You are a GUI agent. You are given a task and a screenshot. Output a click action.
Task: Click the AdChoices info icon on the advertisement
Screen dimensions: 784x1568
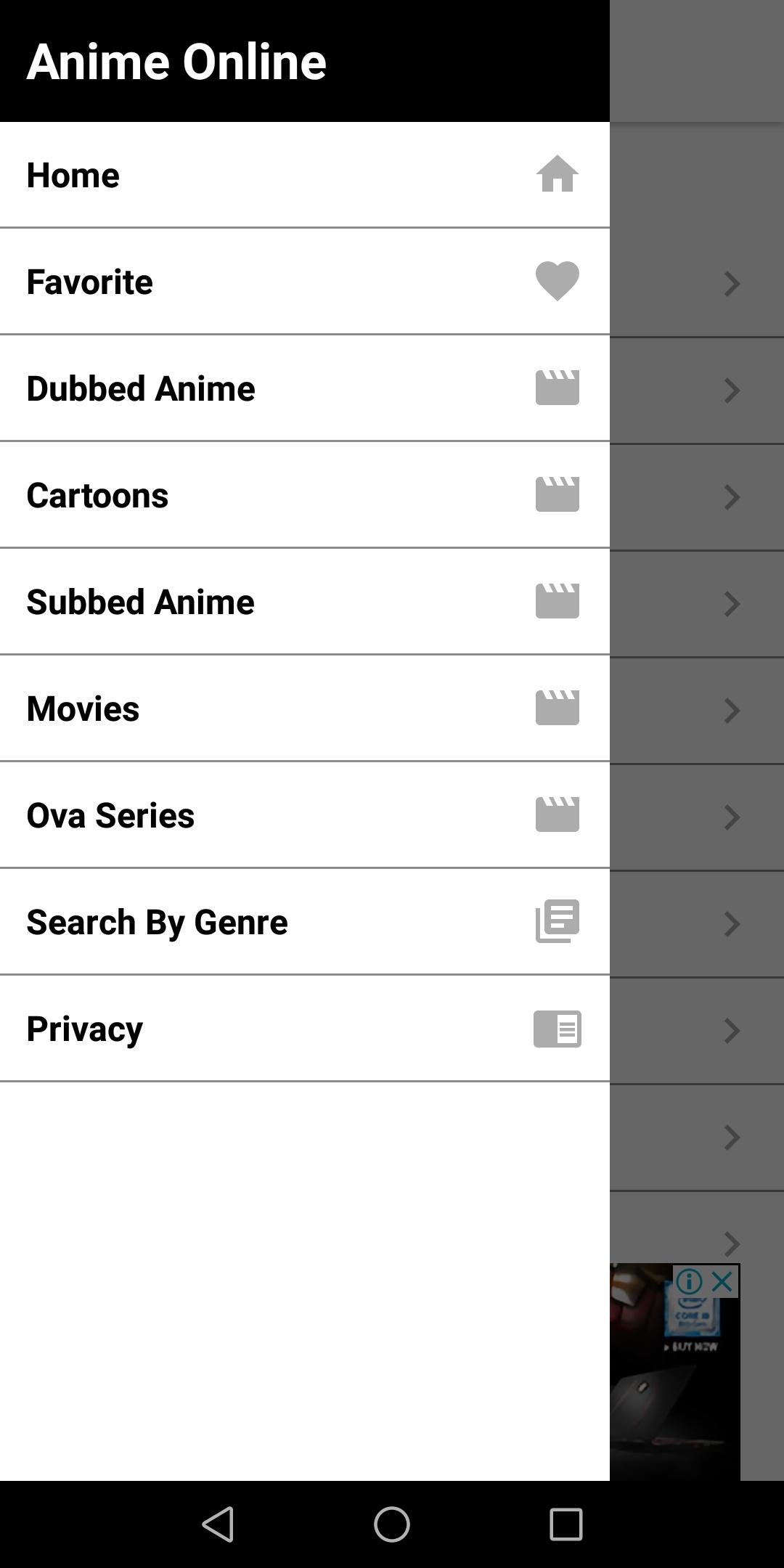click(689, 1282)
